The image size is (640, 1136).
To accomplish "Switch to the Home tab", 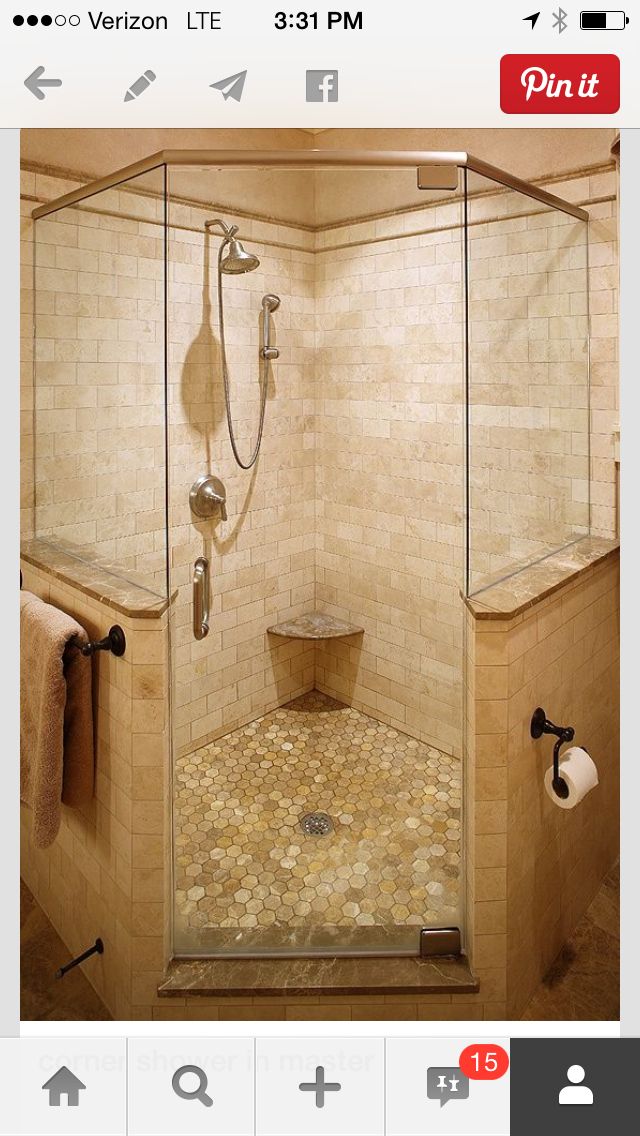I will (x=63, y=1087).
